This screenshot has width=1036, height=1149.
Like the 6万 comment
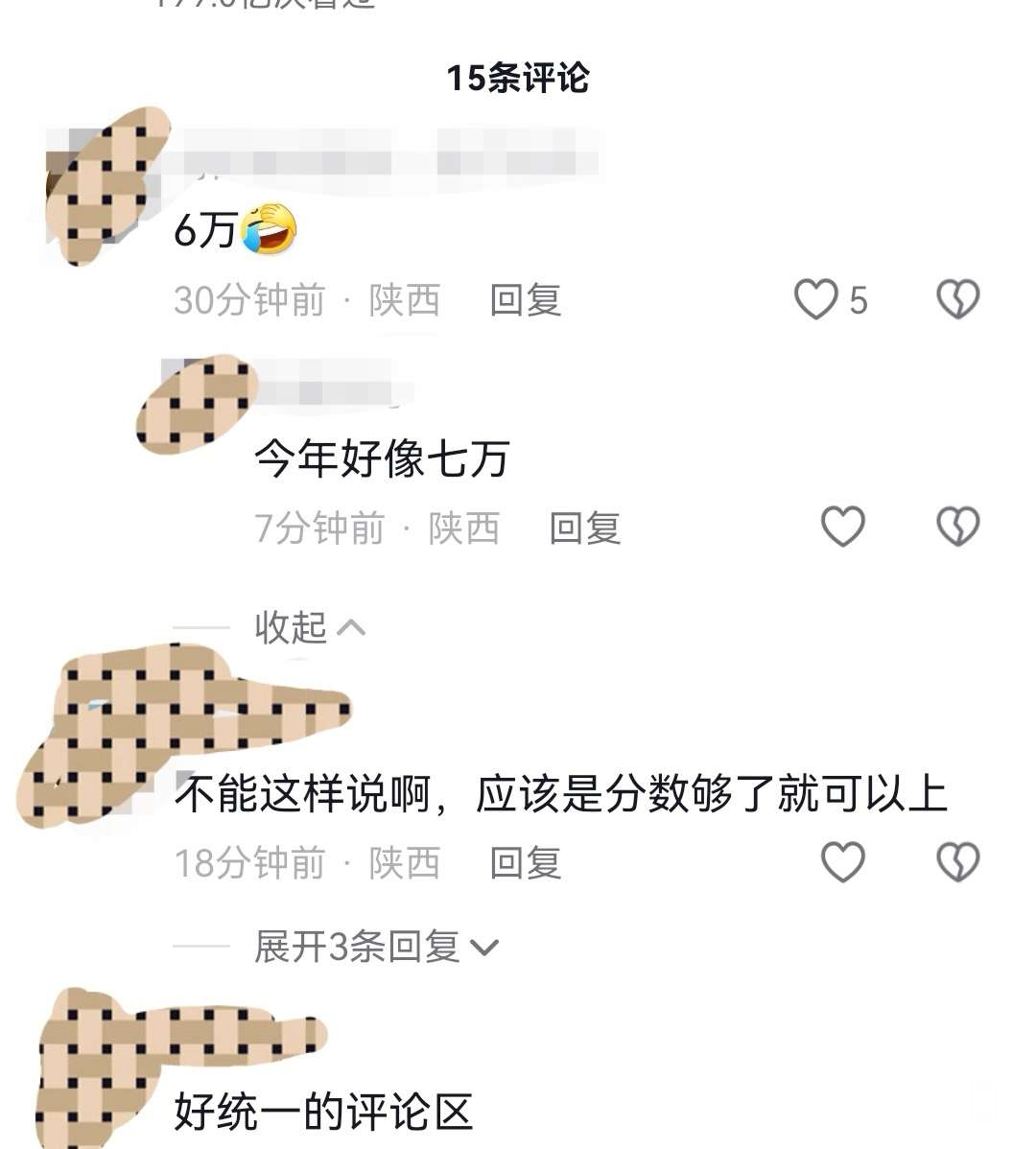816,299
